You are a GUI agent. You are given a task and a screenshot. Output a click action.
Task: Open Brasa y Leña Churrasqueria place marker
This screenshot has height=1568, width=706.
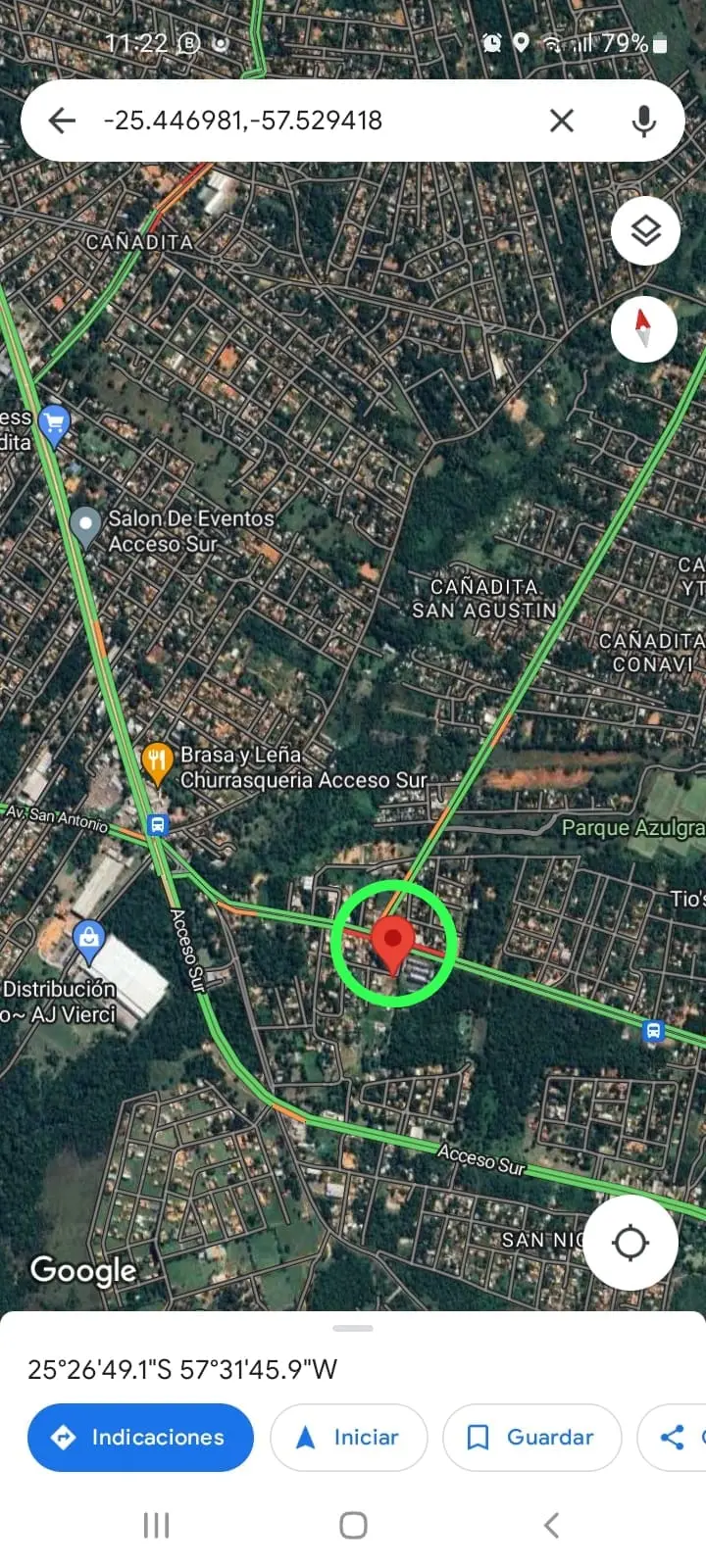point(158,762)
